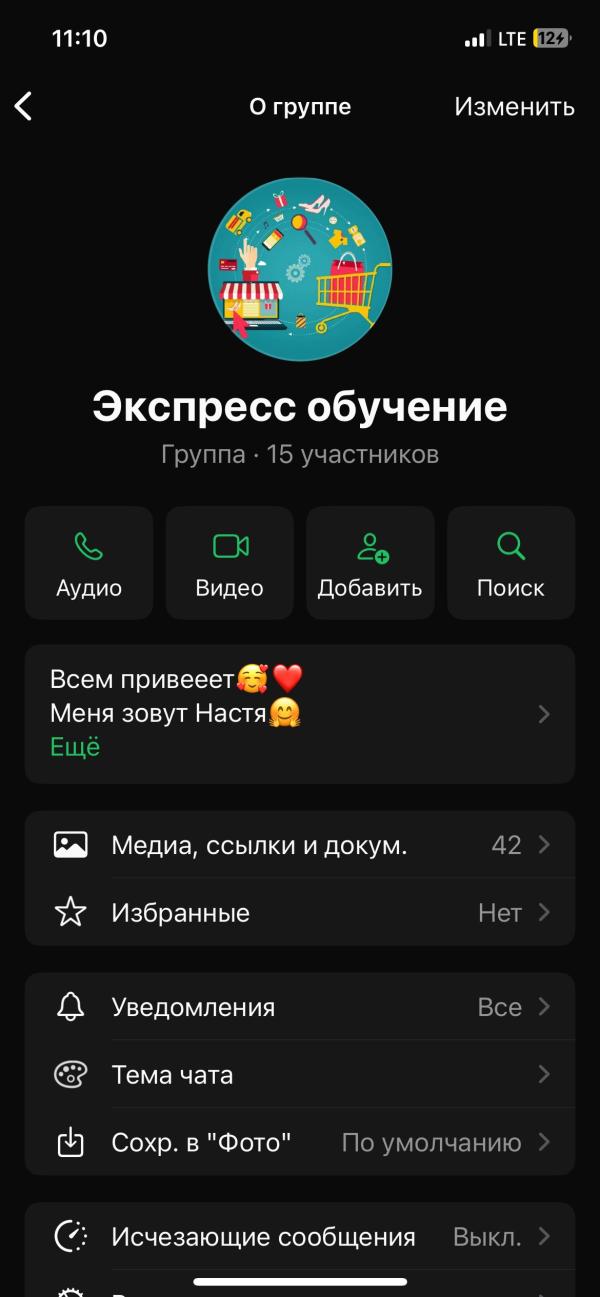Start a group video call with Видео
The image size is (600, 1297).
click(230, 563)
